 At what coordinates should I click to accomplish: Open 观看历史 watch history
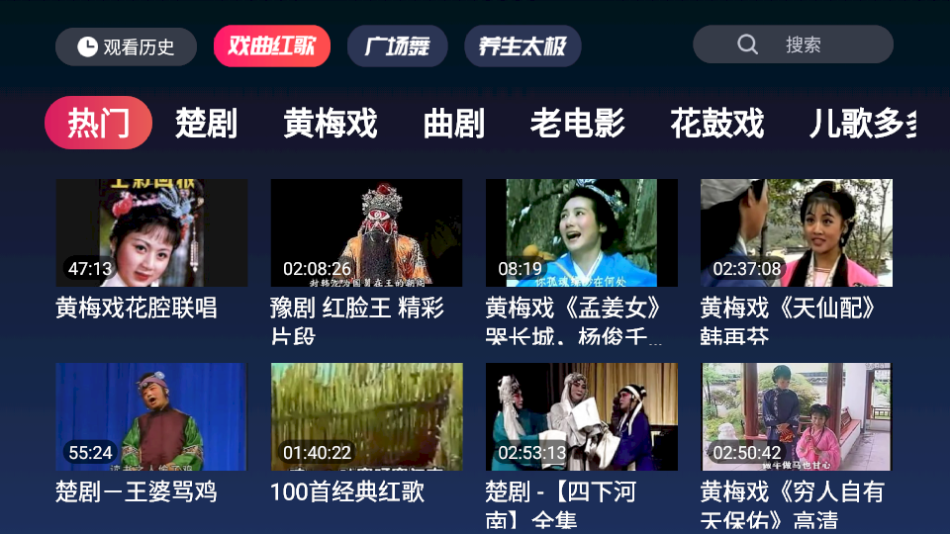(126, 46)
